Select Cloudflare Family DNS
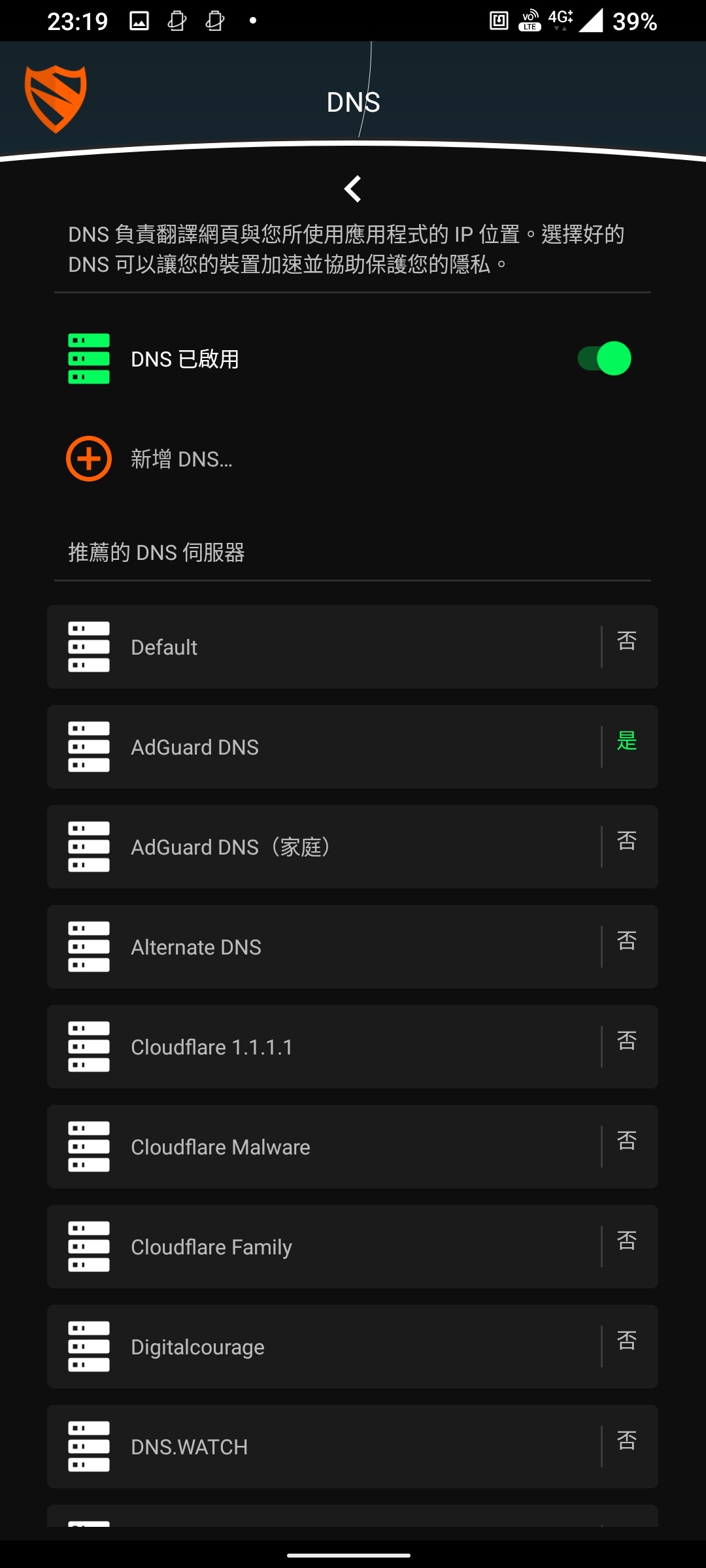Viewport: 706px width, 1568px height. coord(352,1247)
